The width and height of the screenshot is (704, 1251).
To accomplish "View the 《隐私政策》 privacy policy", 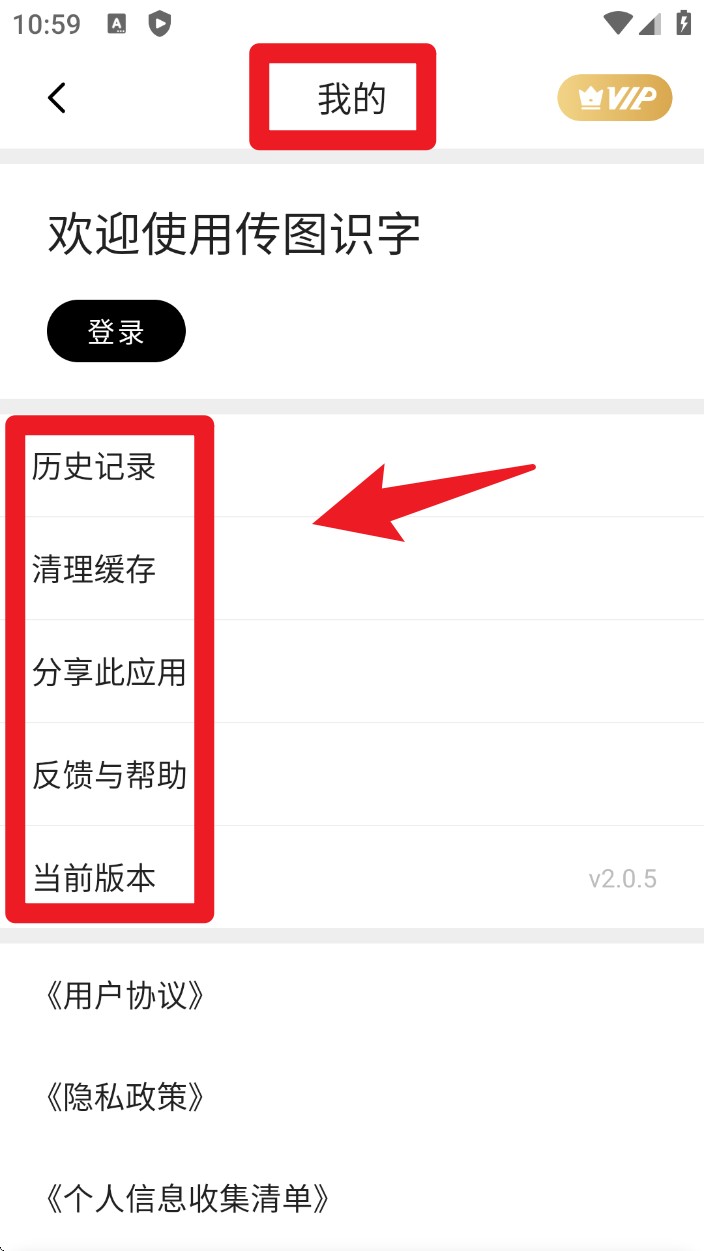I will [125, 1097].
